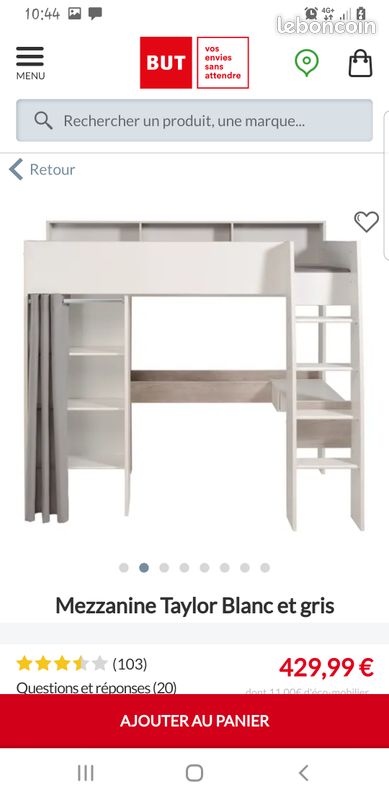Open the 103 customer reviews rating
The height and width of the screenshot is (800, 389).
tap(82, 664)
